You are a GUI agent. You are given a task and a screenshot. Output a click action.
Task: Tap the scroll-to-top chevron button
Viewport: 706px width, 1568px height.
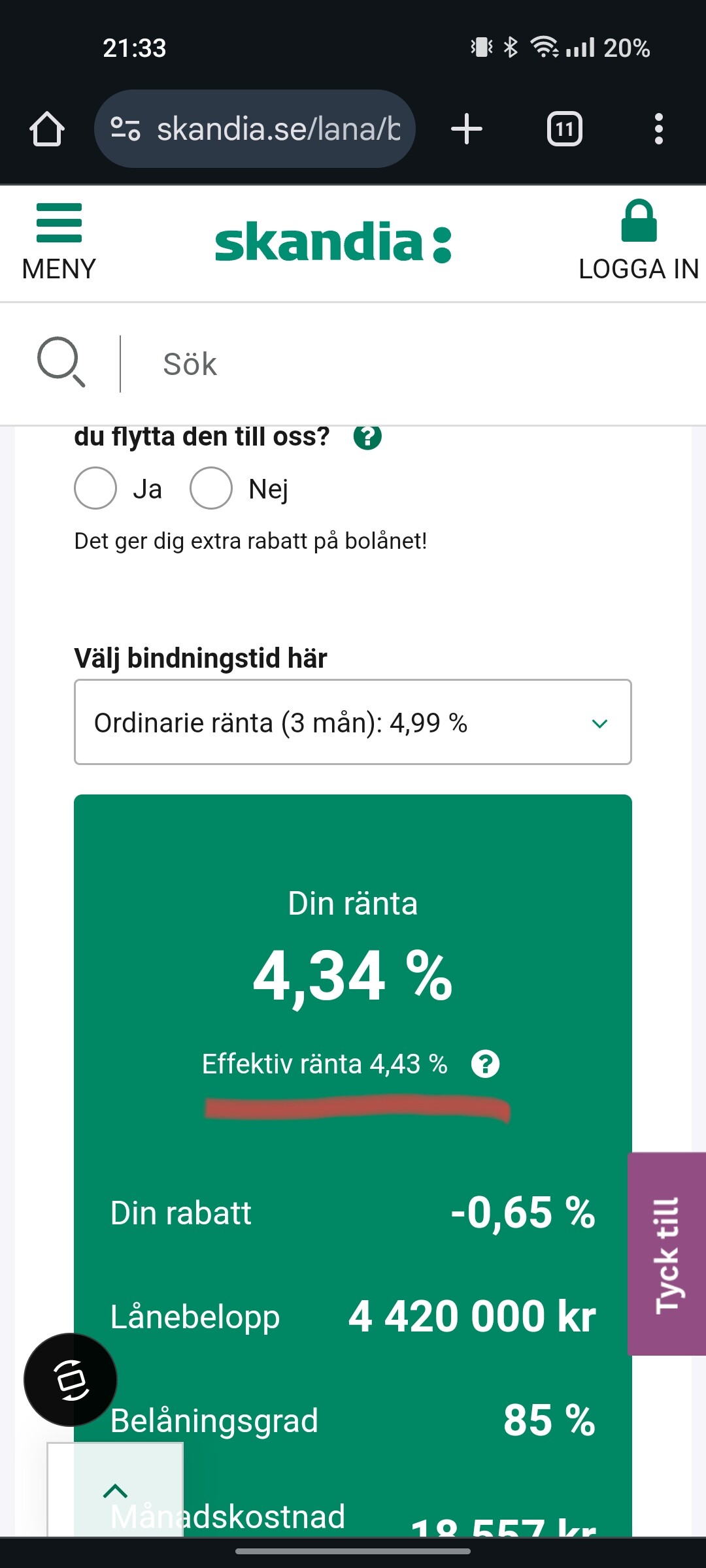(116, 1491)
